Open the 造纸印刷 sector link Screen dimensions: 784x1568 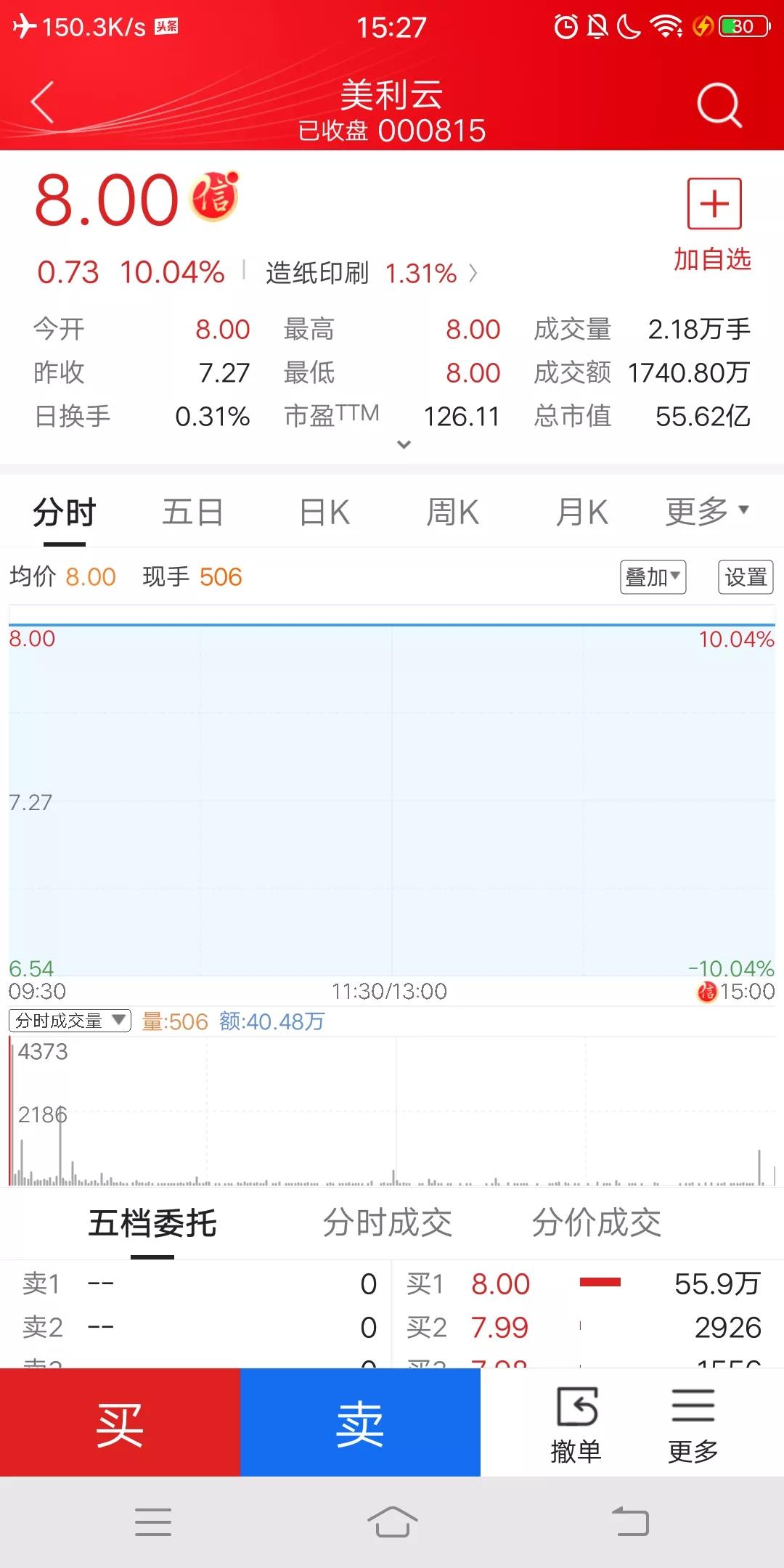coord(371,273)
